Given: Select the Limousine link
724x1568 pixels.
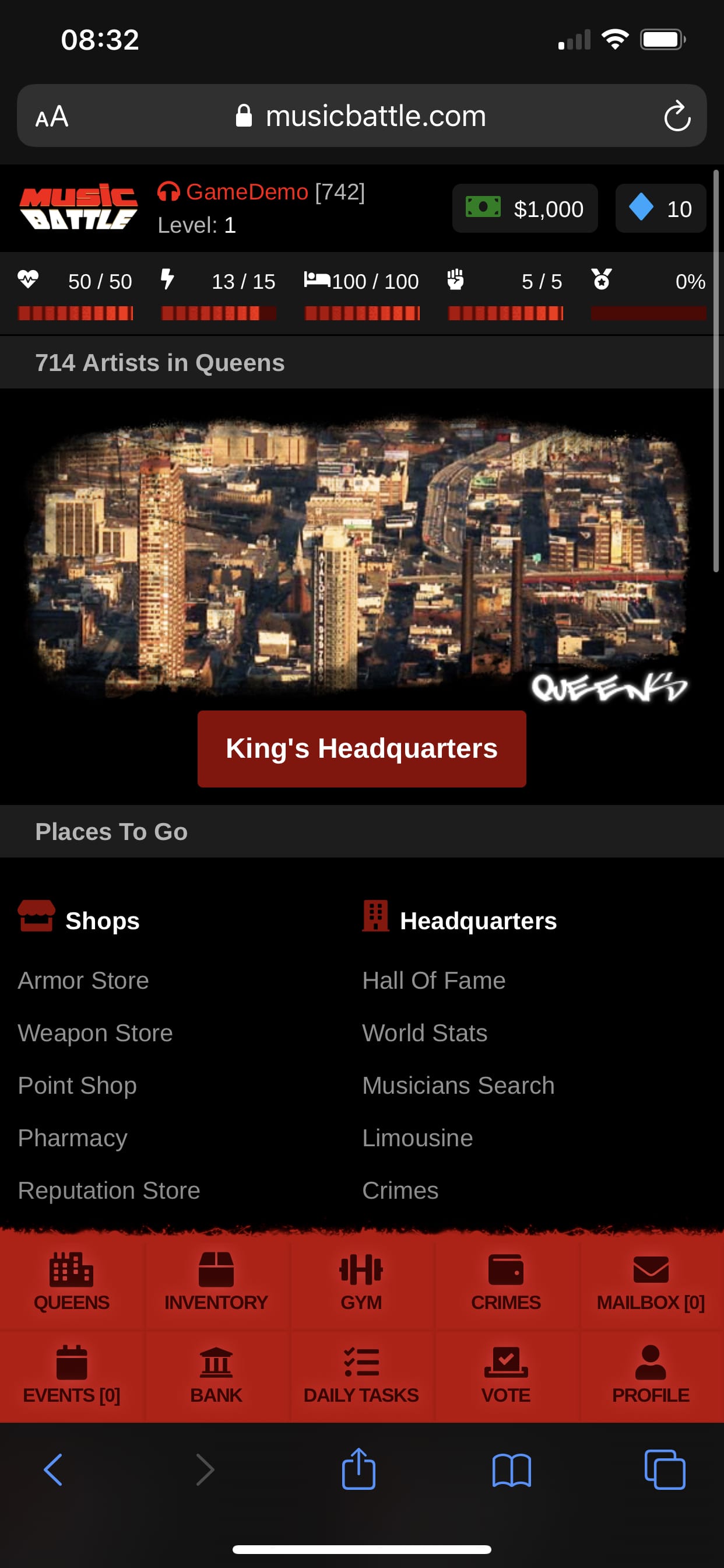Looking at the screenshot, I should [417, 1137].
